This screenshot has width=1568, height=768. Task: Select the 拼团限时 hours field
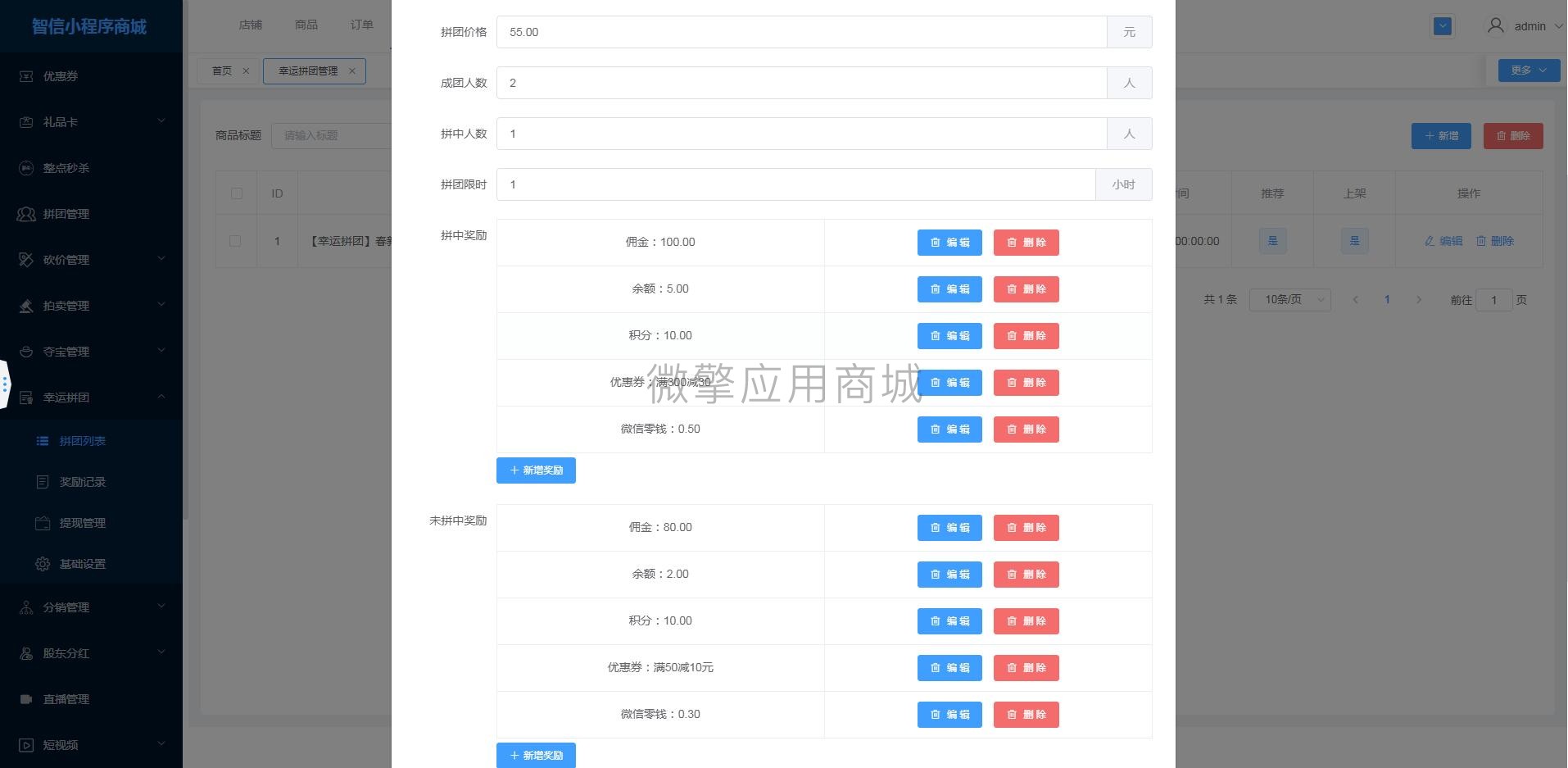(795, 184)
